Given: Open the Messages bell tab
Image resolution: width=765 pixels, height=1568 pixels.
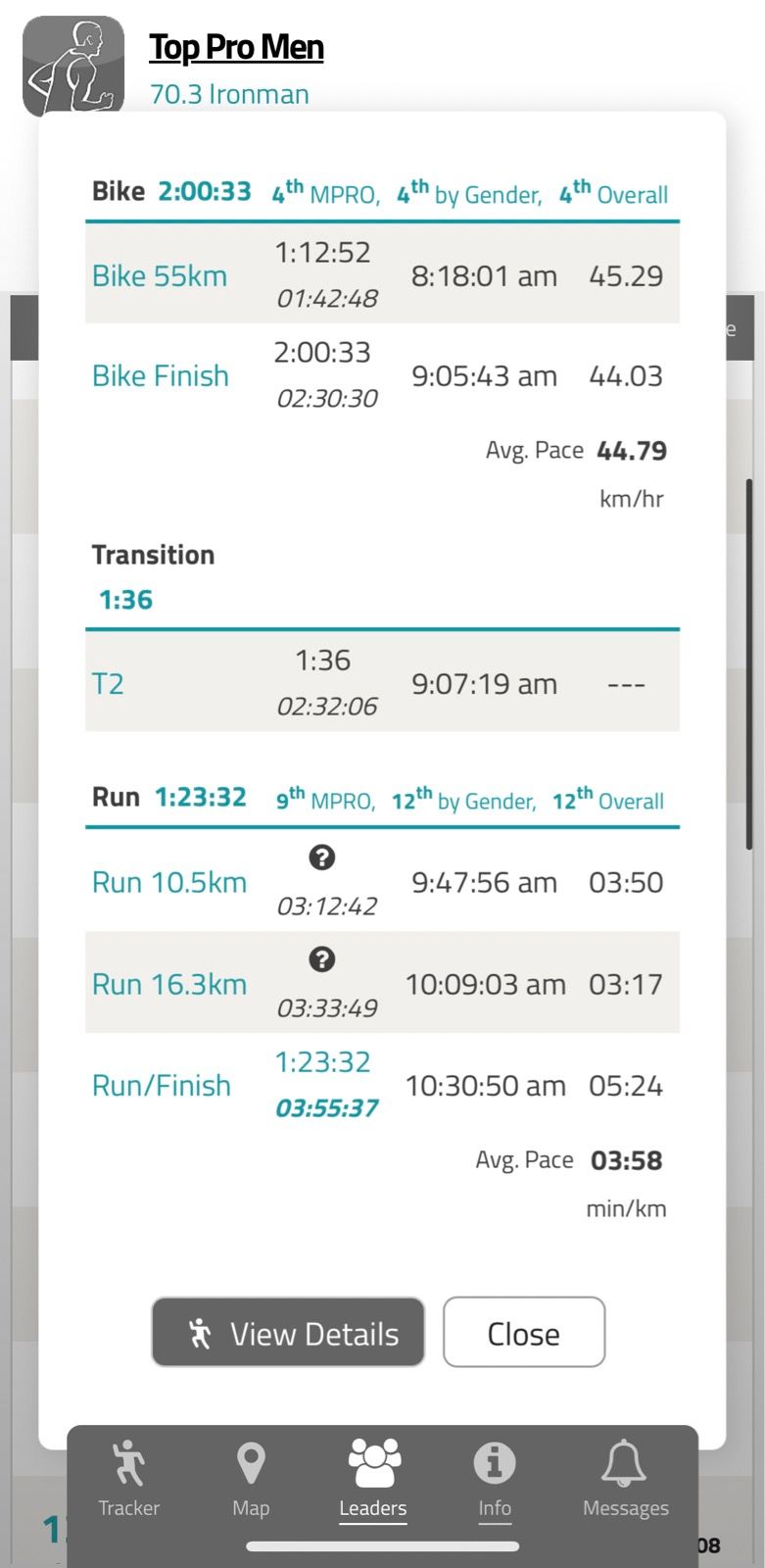Looking at the screenshot, I should [x=625, y=1480].
